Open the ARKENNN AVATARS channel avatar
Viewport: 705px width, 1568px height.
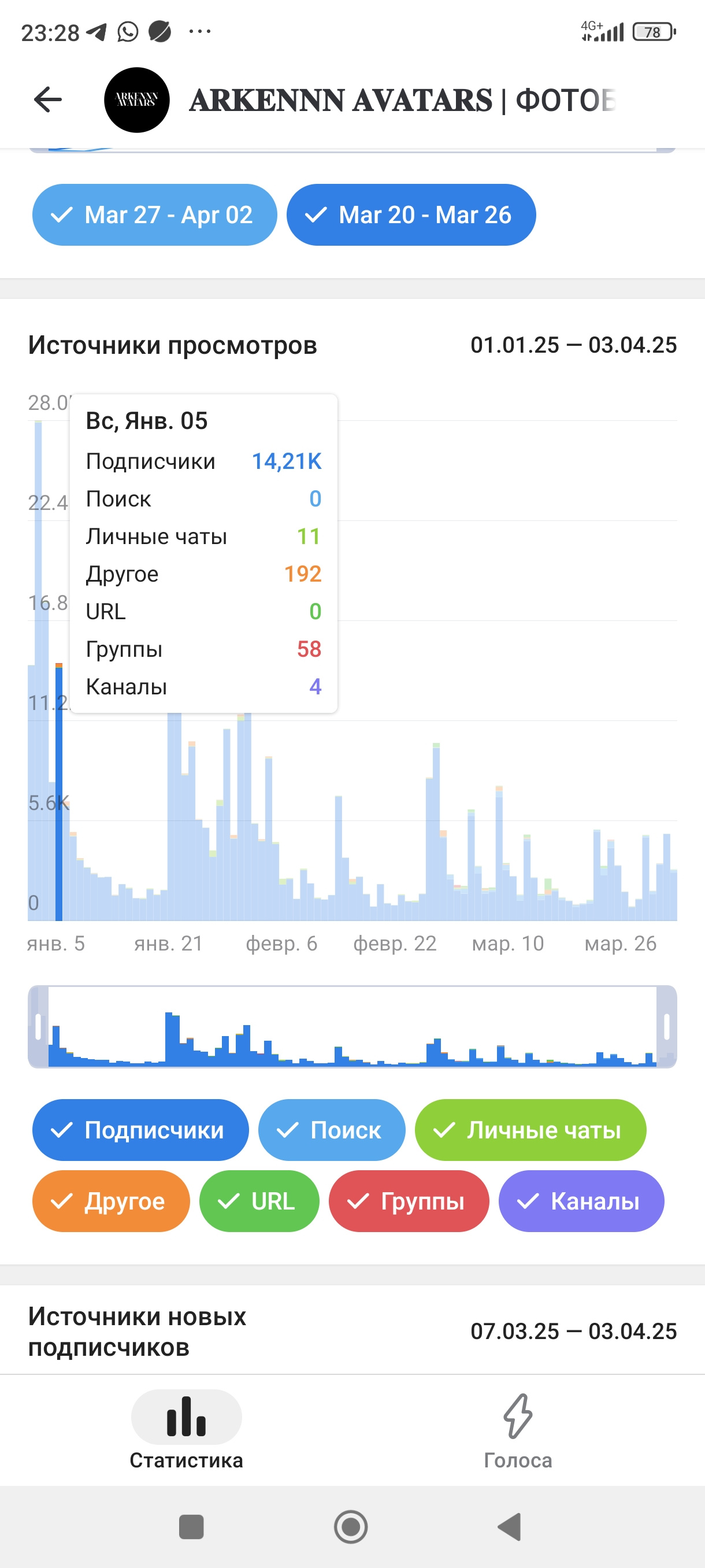tap(137, 100)
